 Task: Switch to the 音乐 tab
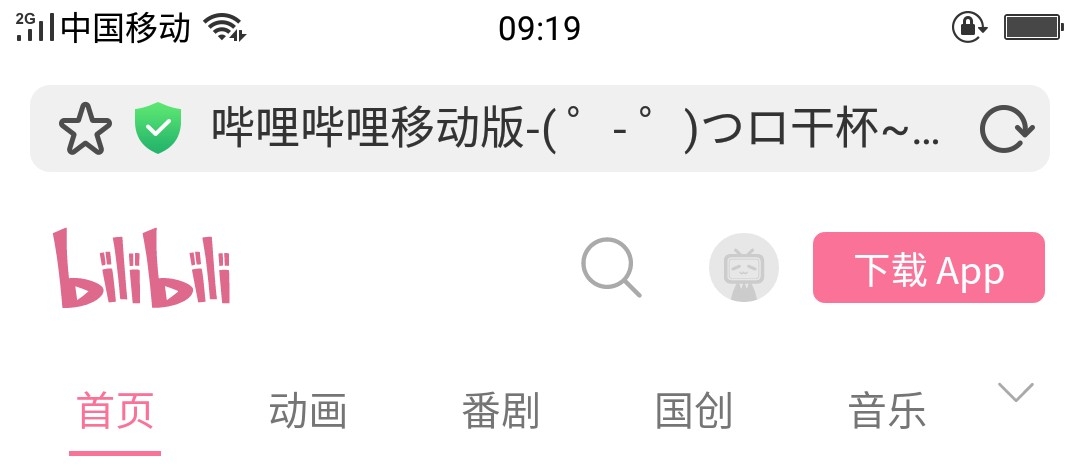(x=887, y=411)
